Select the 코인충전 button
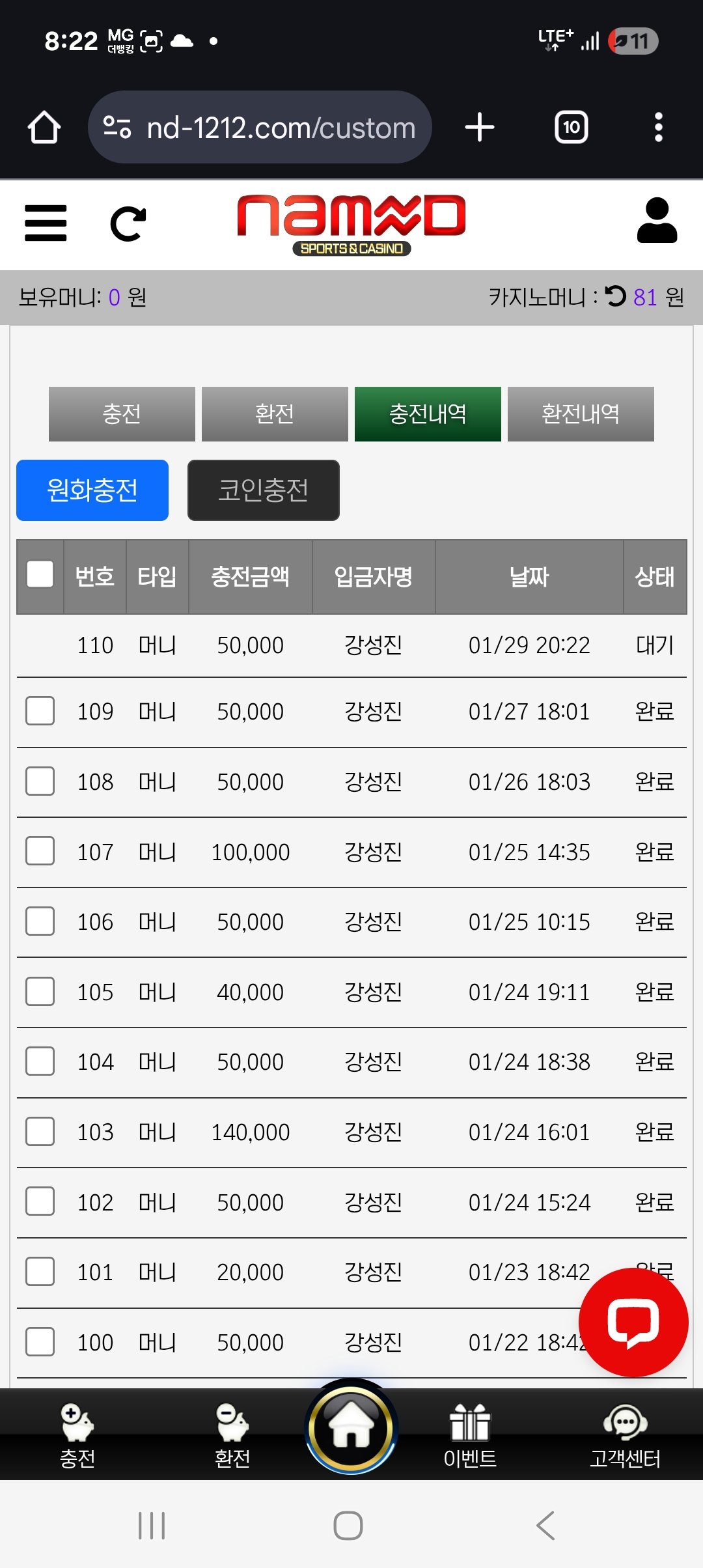The image size is (703, 1568). click(x=264, y=490)
